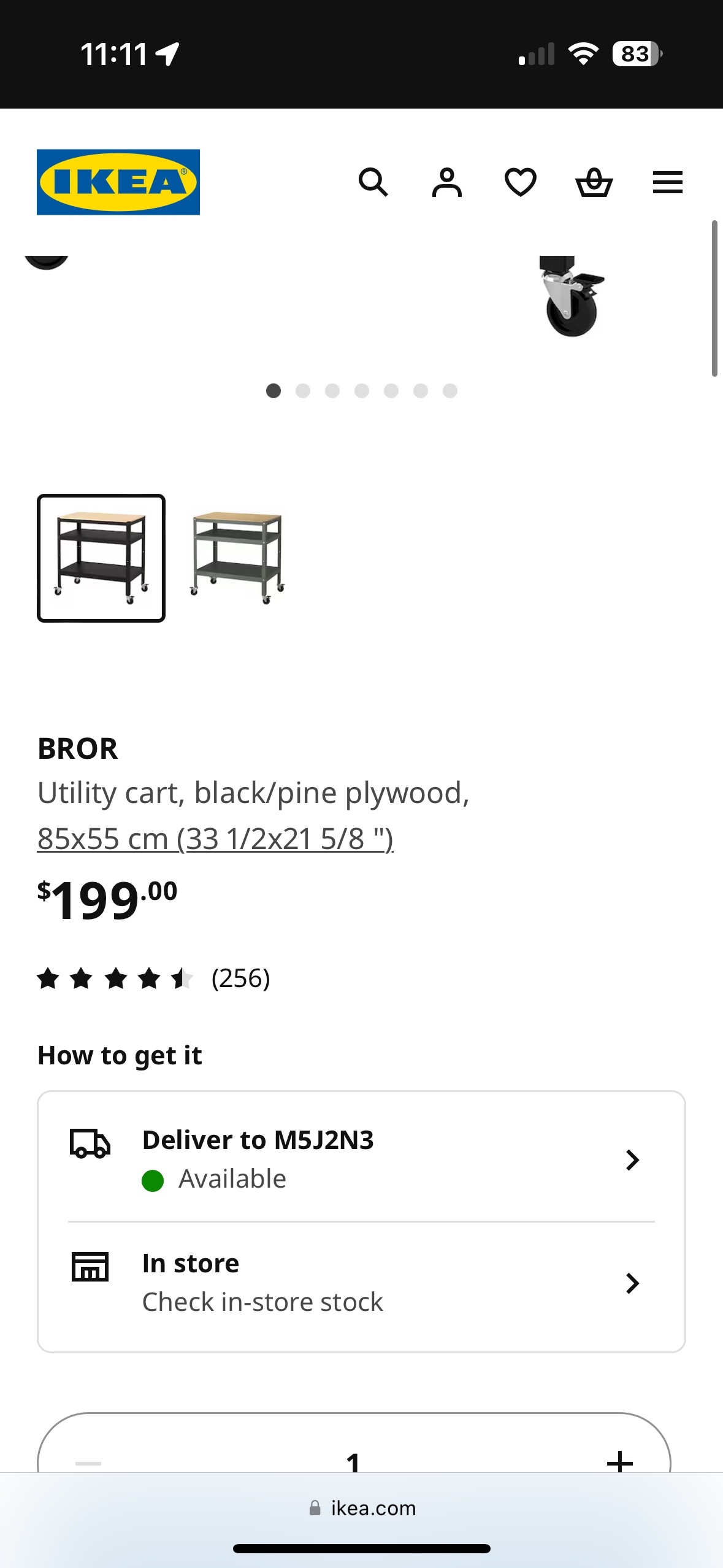Screen dimensions: 723x1568
Task: Jump to the second product image dot
Action: click(x=303, y=391)
